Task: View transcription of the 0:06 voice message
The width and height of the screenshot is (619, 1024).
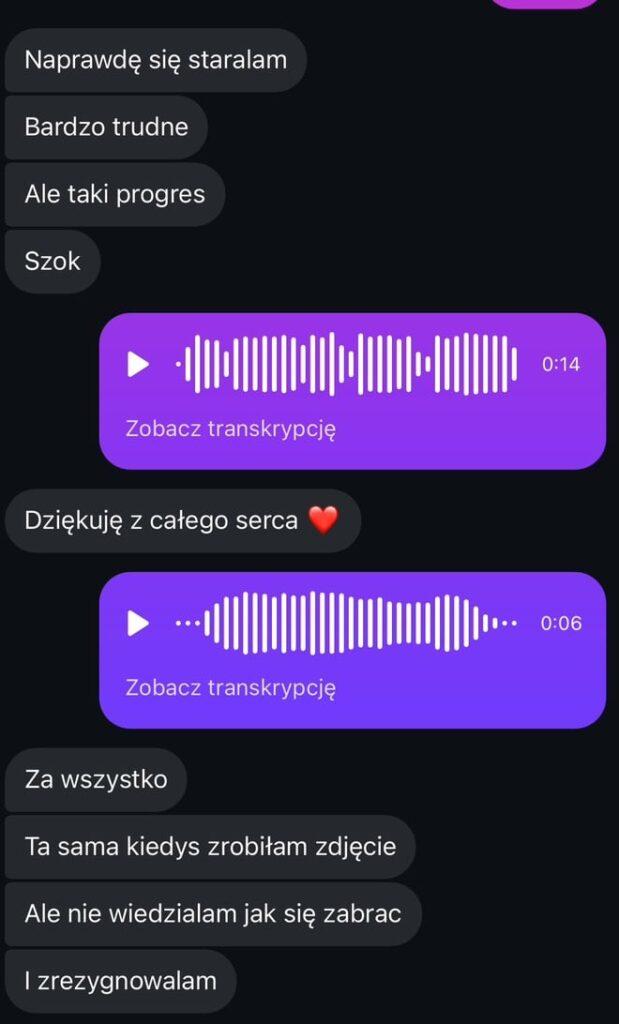Action: (230, 688)
